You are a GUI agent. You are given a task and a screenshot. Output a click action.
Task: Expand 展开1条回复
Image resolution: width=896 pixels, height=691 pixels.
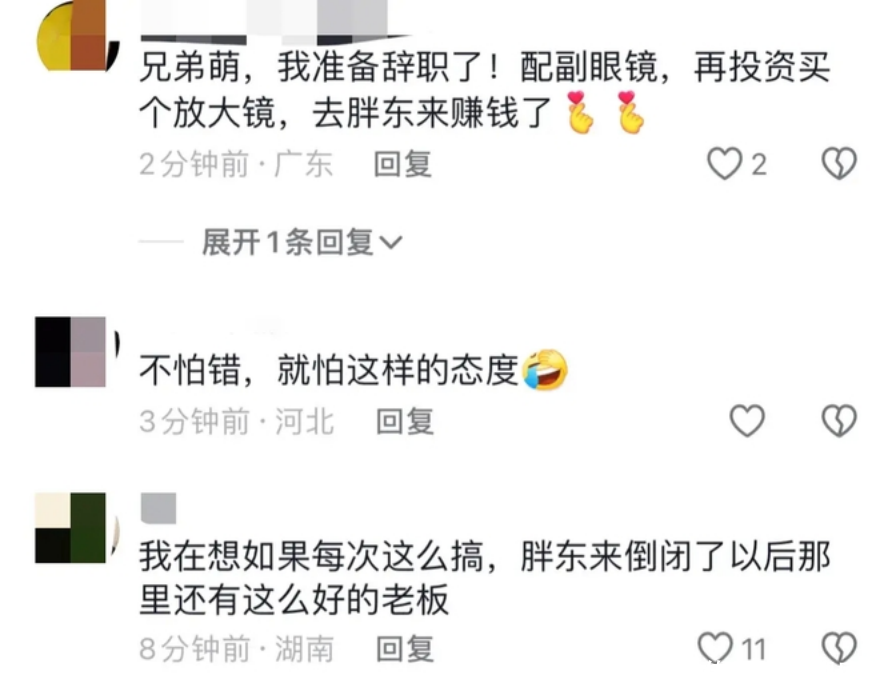coord(302,242)
